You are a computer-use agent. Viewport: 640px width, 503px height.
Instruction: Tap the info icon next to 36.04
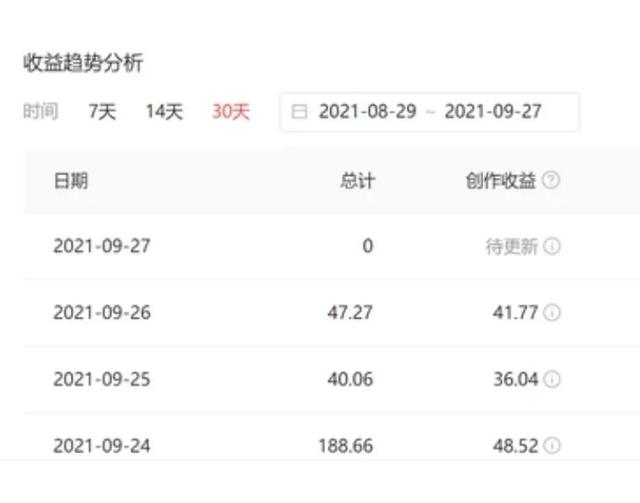coord(552,379)
